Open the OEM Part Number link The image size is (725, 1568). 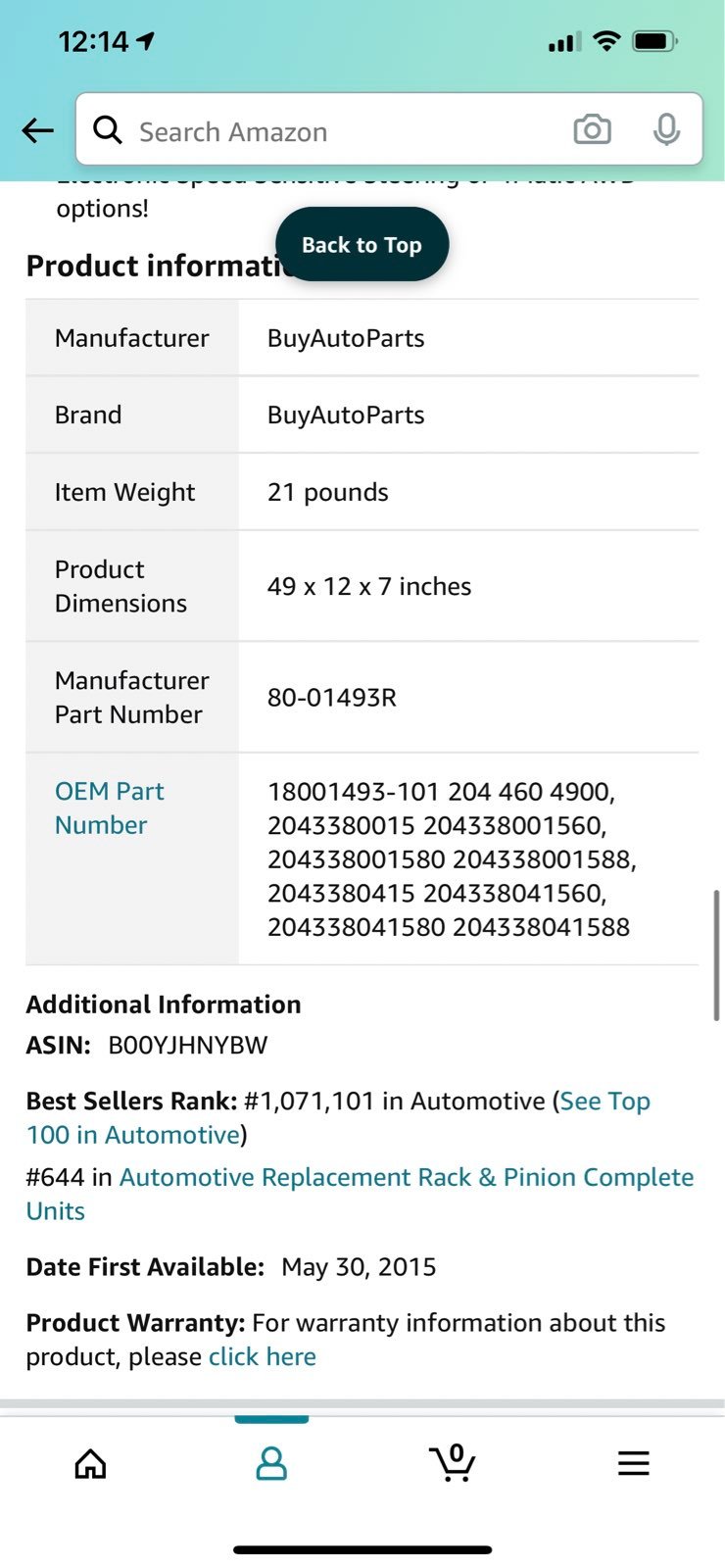point(109,808)
